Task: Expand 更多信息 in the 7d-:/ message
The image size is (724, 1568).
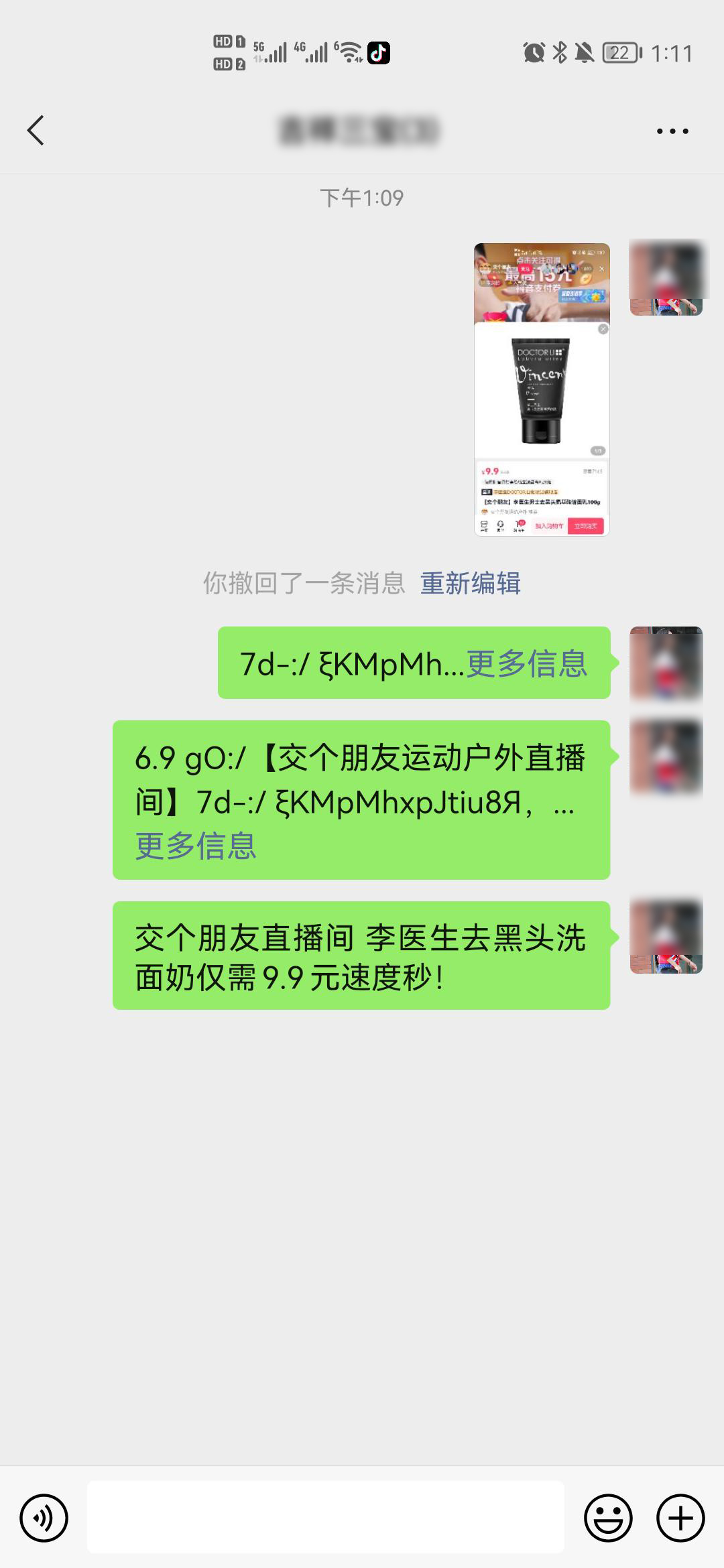Action: pos(526,664)
